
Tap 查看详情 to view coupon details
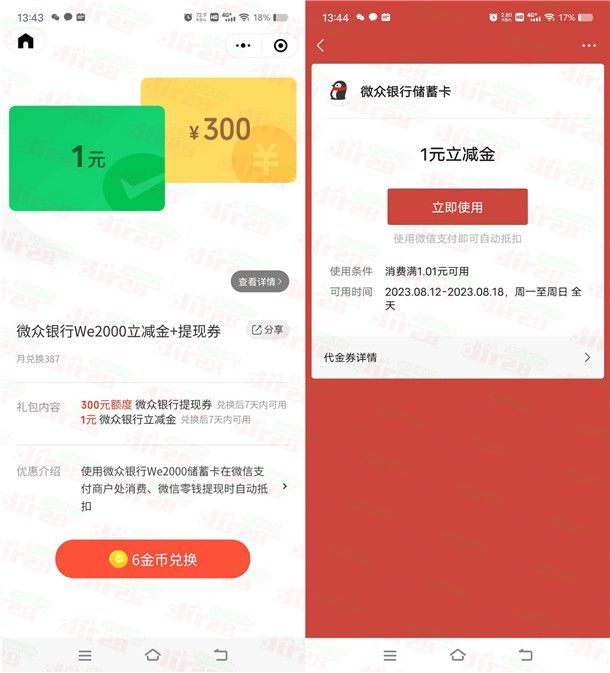click(x=262, y=282)
